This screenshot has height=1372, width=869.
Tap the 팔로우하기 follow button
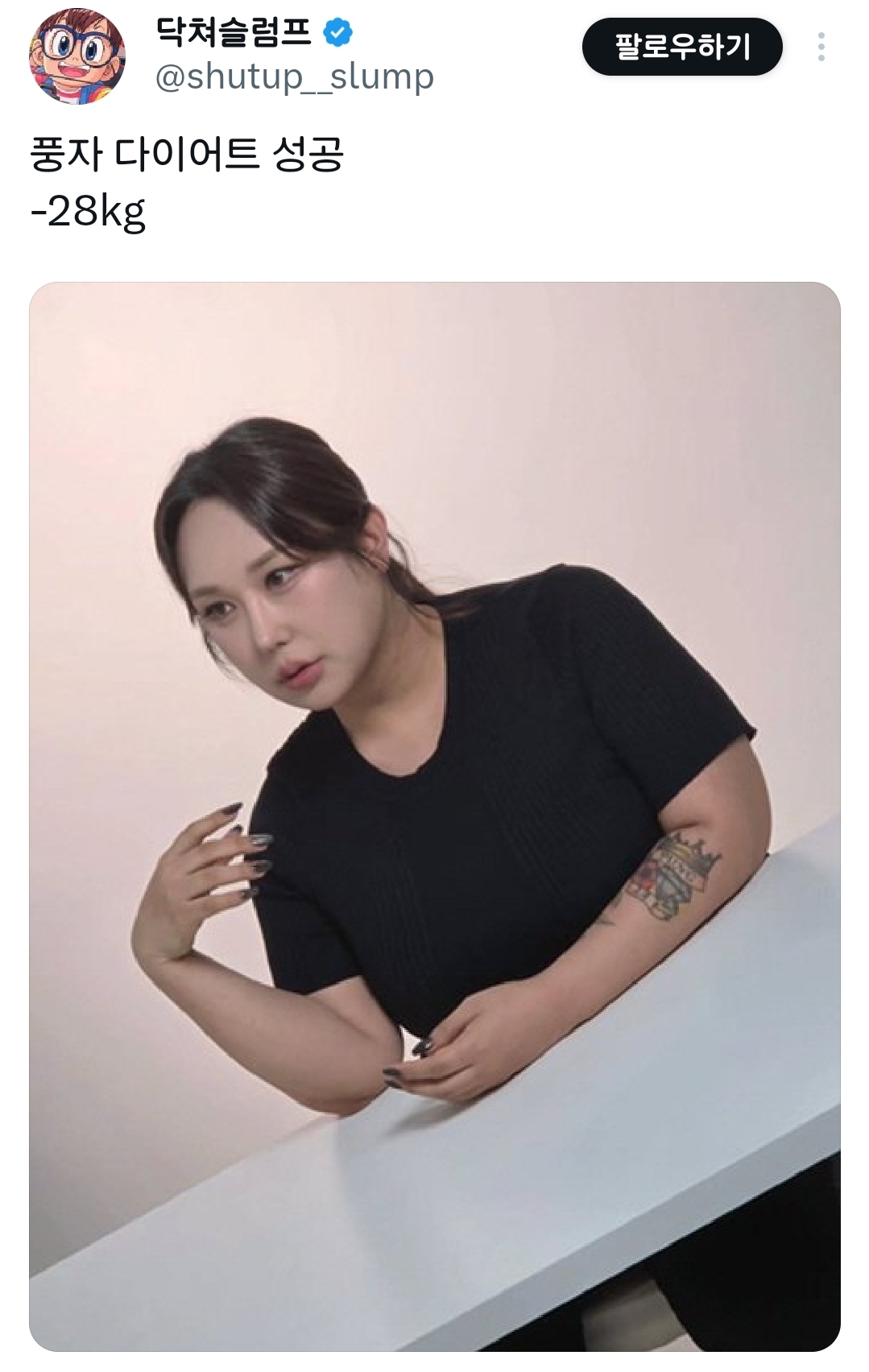point(682,48)
